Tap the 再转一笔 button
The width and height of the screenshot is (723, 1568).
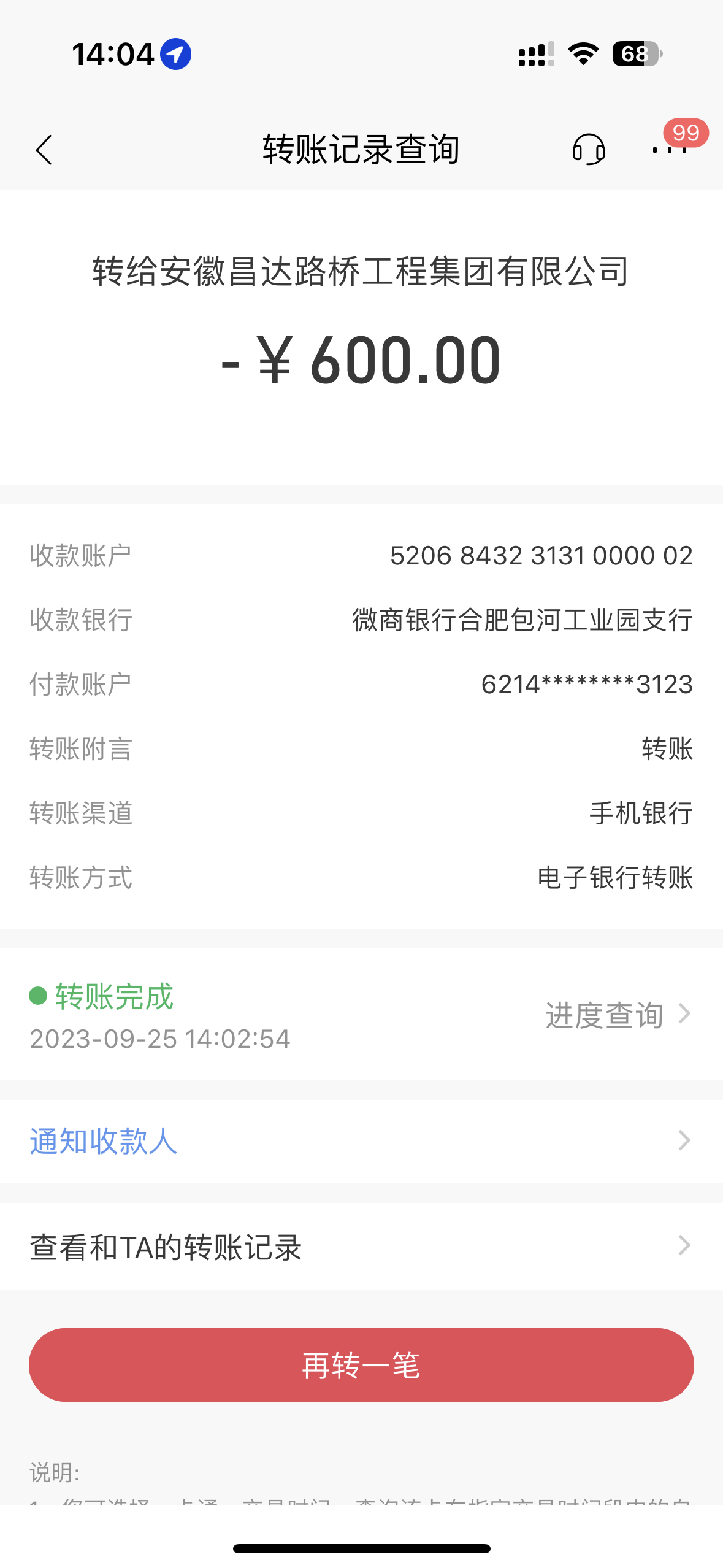[x=361, y=1365]
